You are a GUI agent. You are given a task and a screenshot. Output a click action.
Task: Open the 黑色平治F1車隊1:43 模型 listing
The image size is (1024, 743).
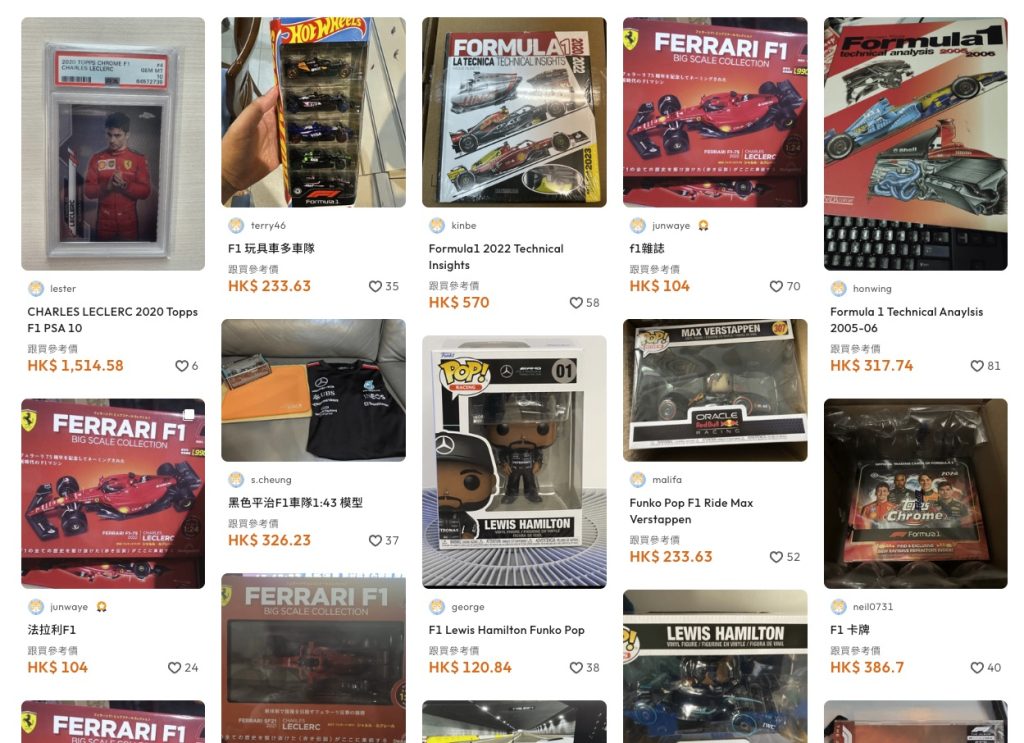(313, 390)
